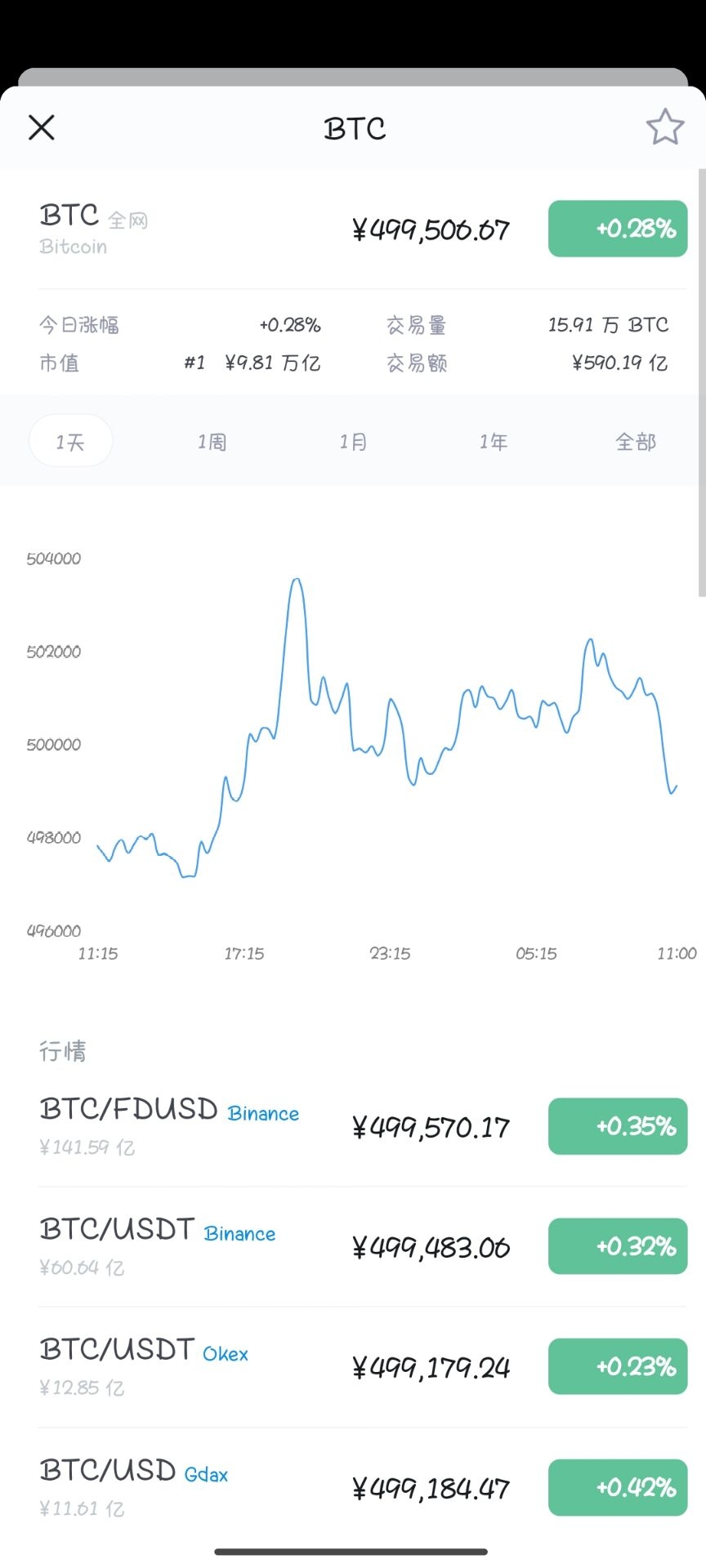706x1568 pixels.
Task: Tap the ¥499,506.67 current price
Action: pos(431,229)
